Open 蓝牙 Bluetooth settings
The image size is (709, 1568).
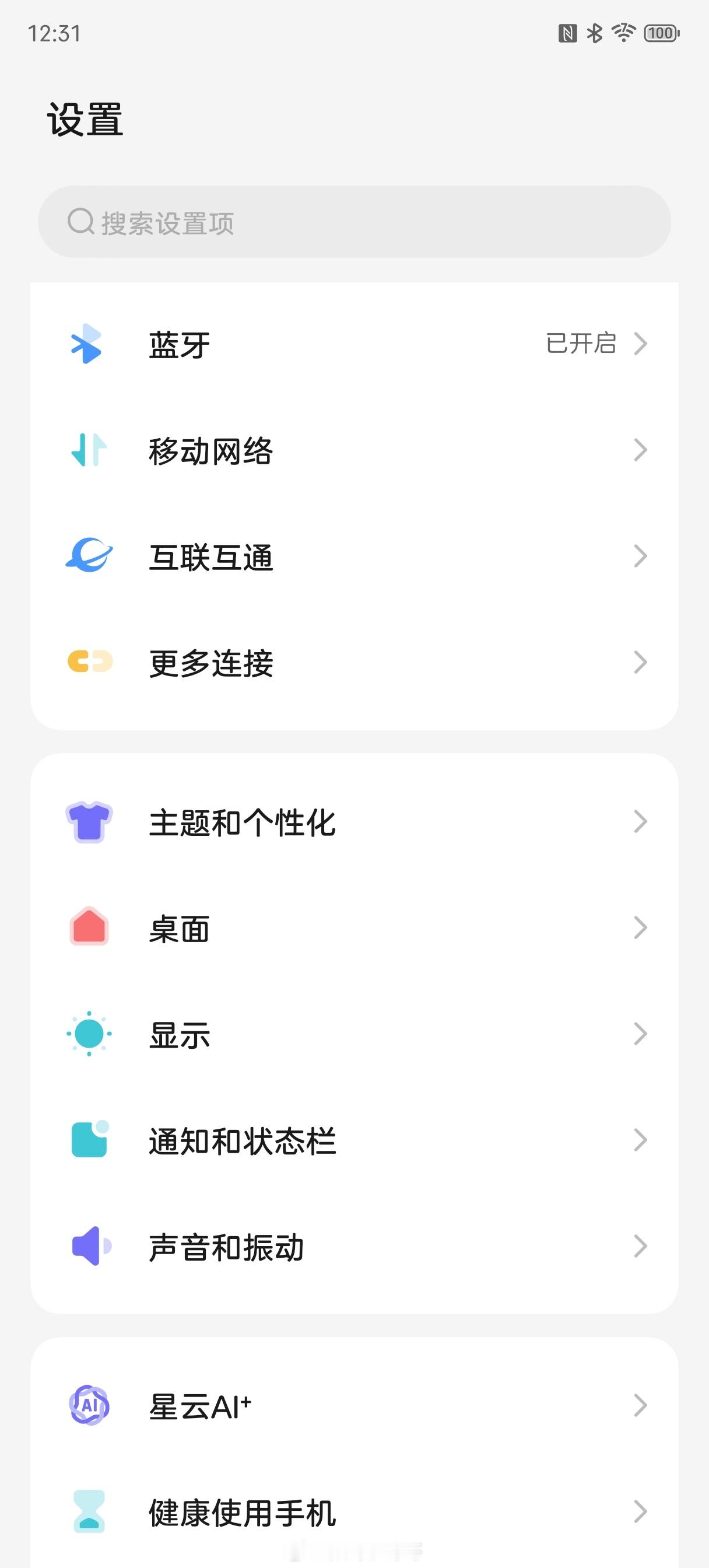[354, 344]
